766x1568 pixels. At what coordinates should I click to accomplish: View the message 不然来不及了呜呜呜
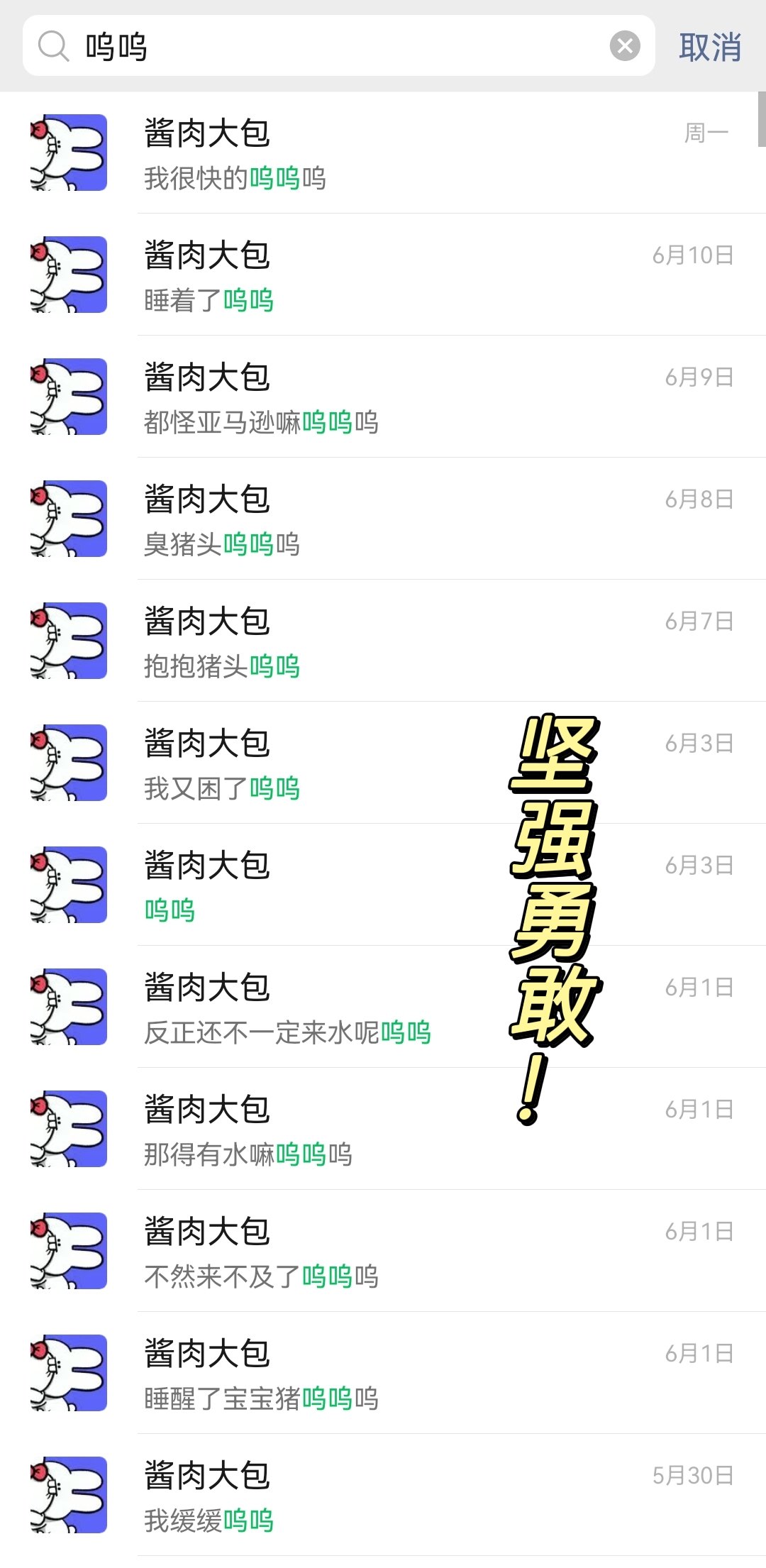[x=383, y=1252]
